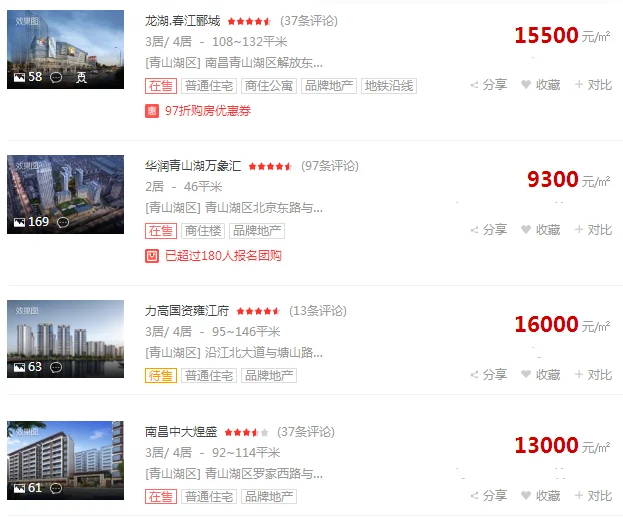Add 龙湖.春江郦城 to favorites

click(x=540, y=85)
